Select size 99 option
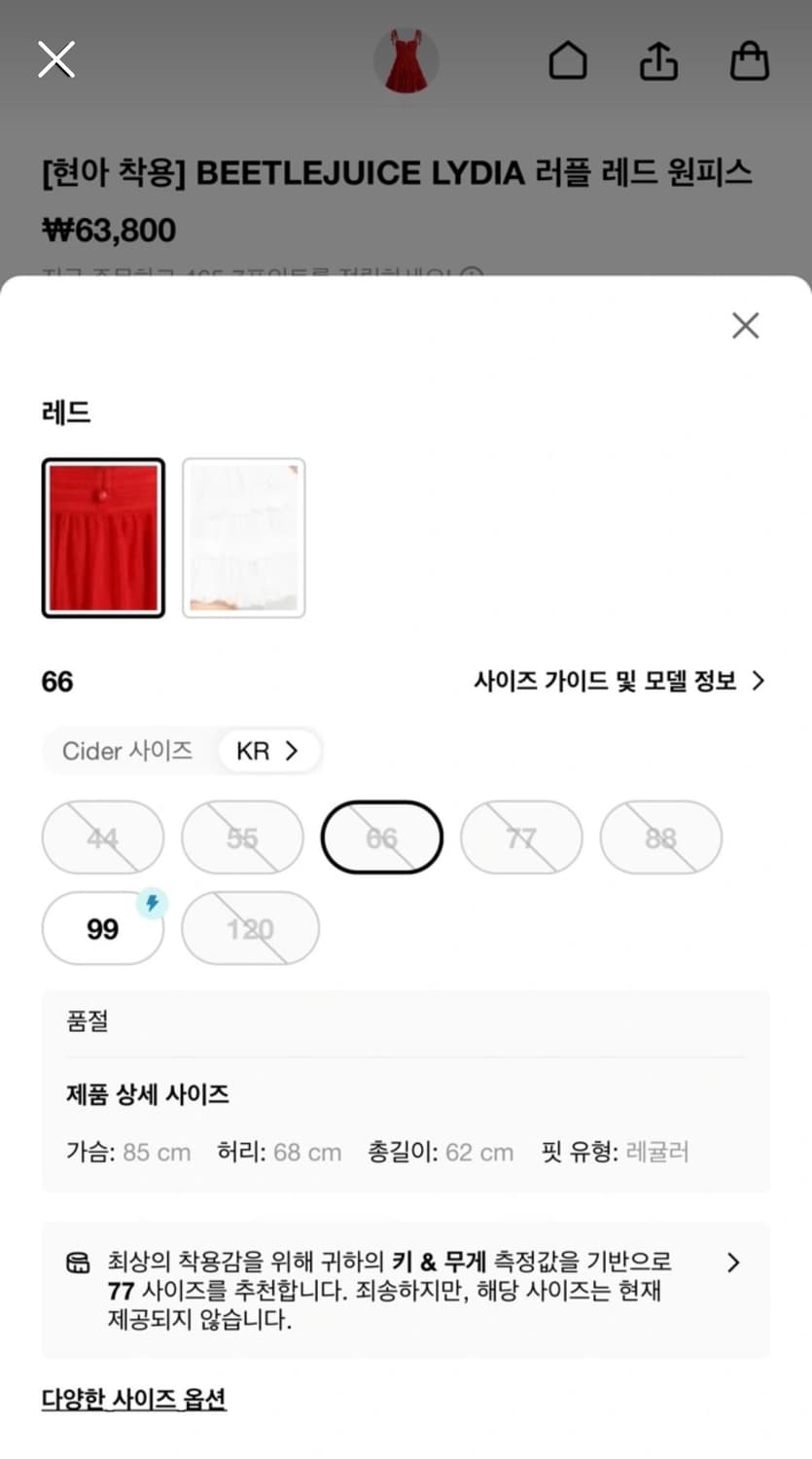Viewport: 812px width, 1459px height. click(102, 928)
